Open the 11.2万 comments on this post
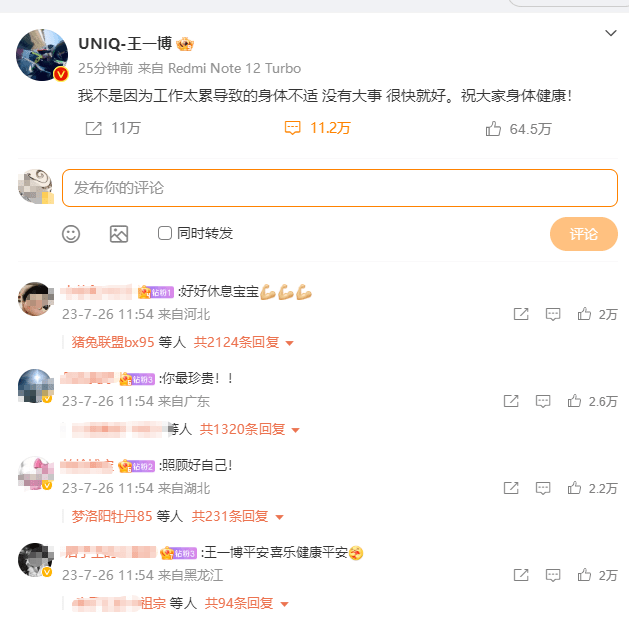The image size is (629, 619). [x=317, y=128]
